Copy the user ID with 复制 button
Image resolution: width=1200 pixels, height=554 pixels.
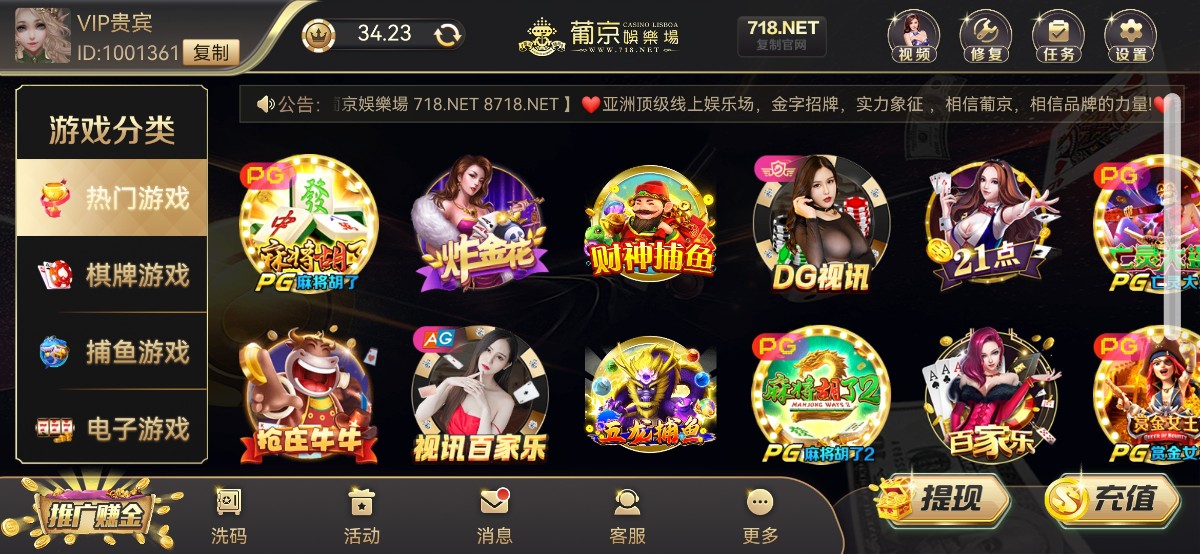(x=211, y=53)
